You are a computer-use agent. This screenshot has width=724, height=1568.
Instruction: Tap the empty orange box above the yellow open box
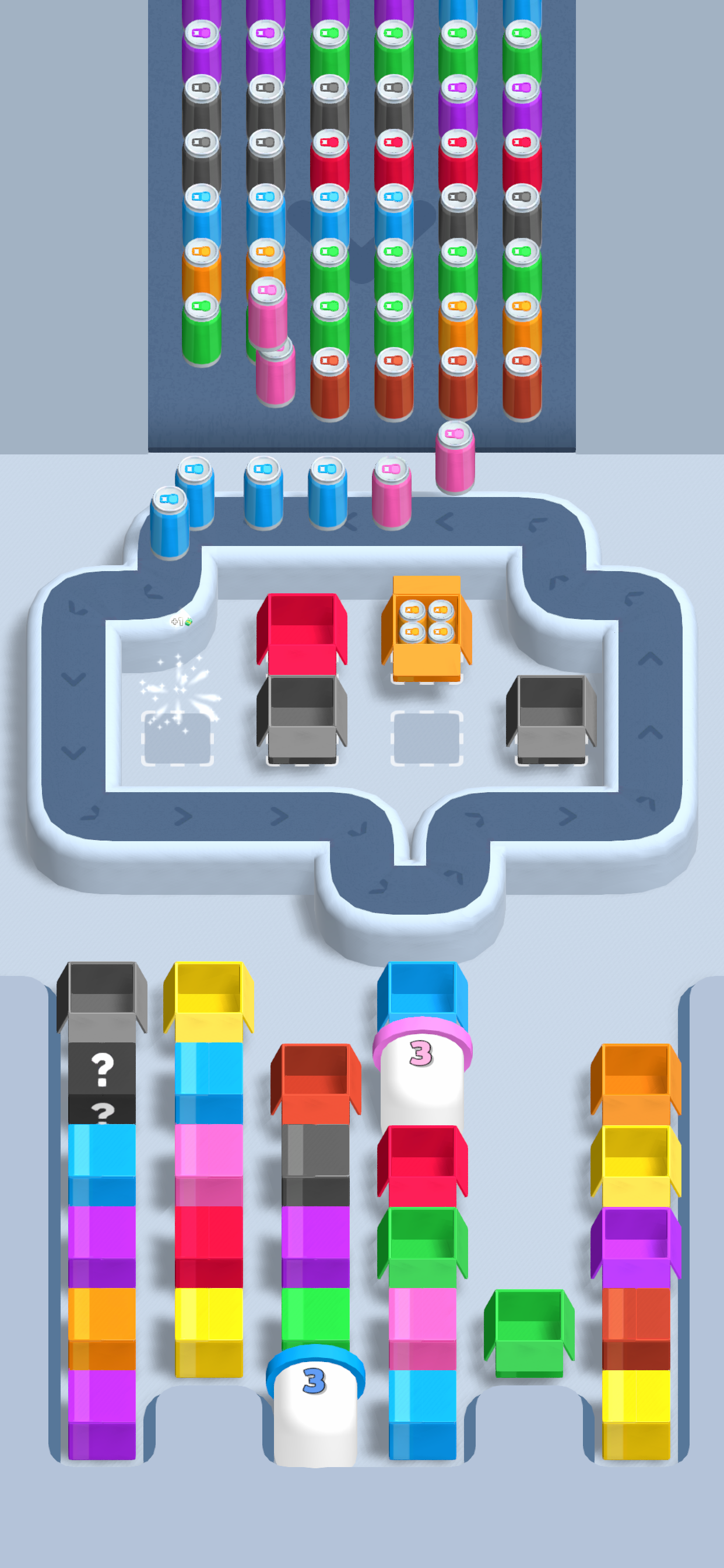pyautogui.click(x=636, y=1083)
